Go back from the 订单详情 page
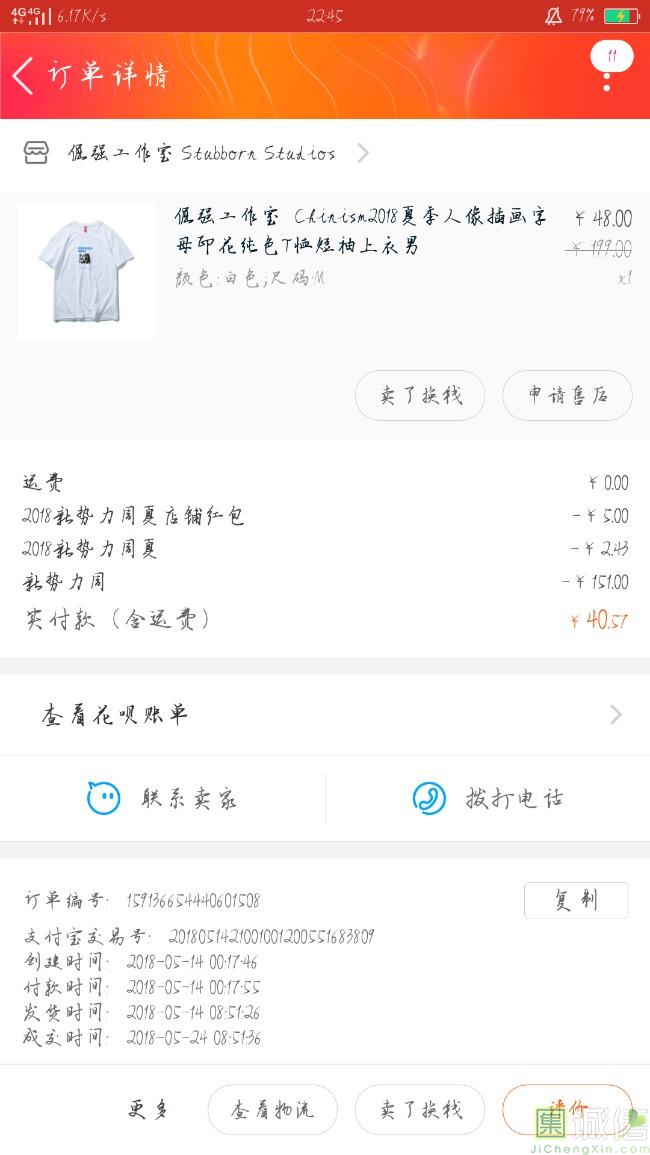The image size is (650, 1155). pos(24,75)
